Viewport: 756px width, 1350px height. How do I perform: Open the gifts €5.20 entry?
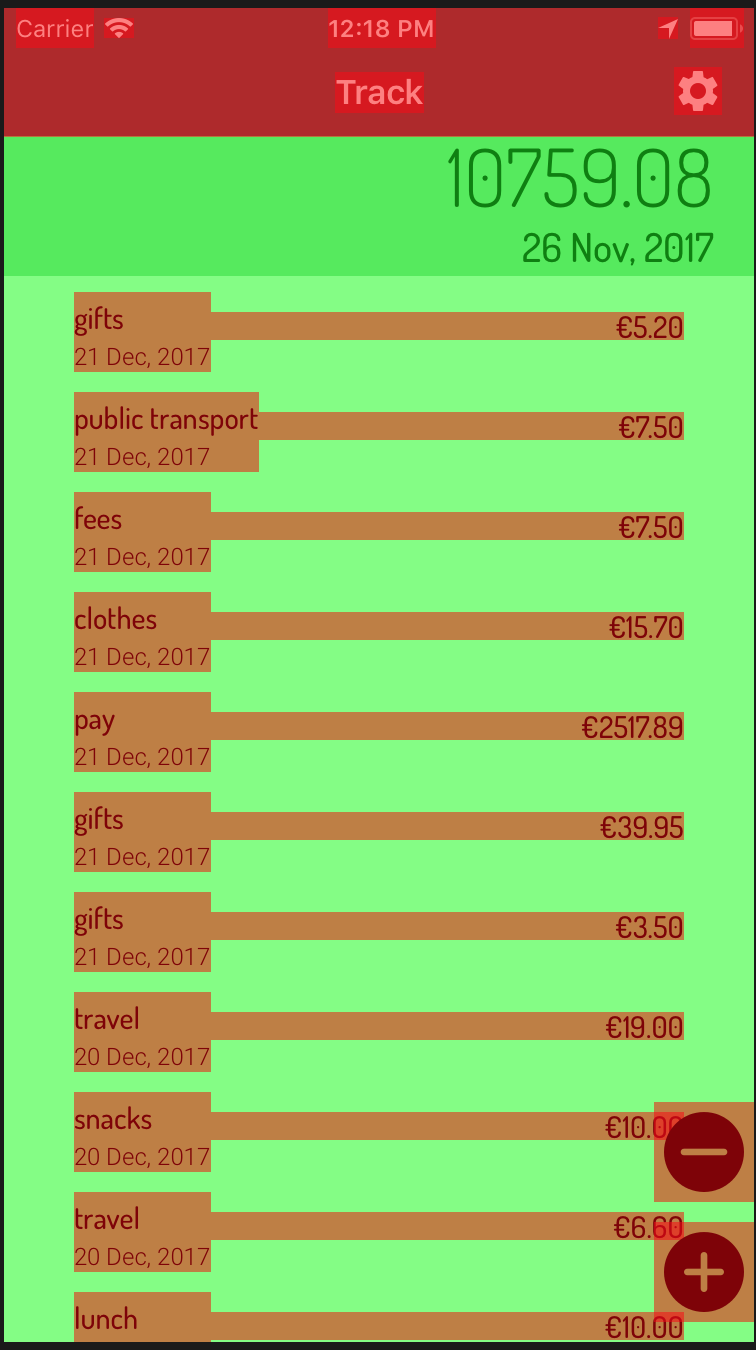pyautogui.click(x=379, y=332)
